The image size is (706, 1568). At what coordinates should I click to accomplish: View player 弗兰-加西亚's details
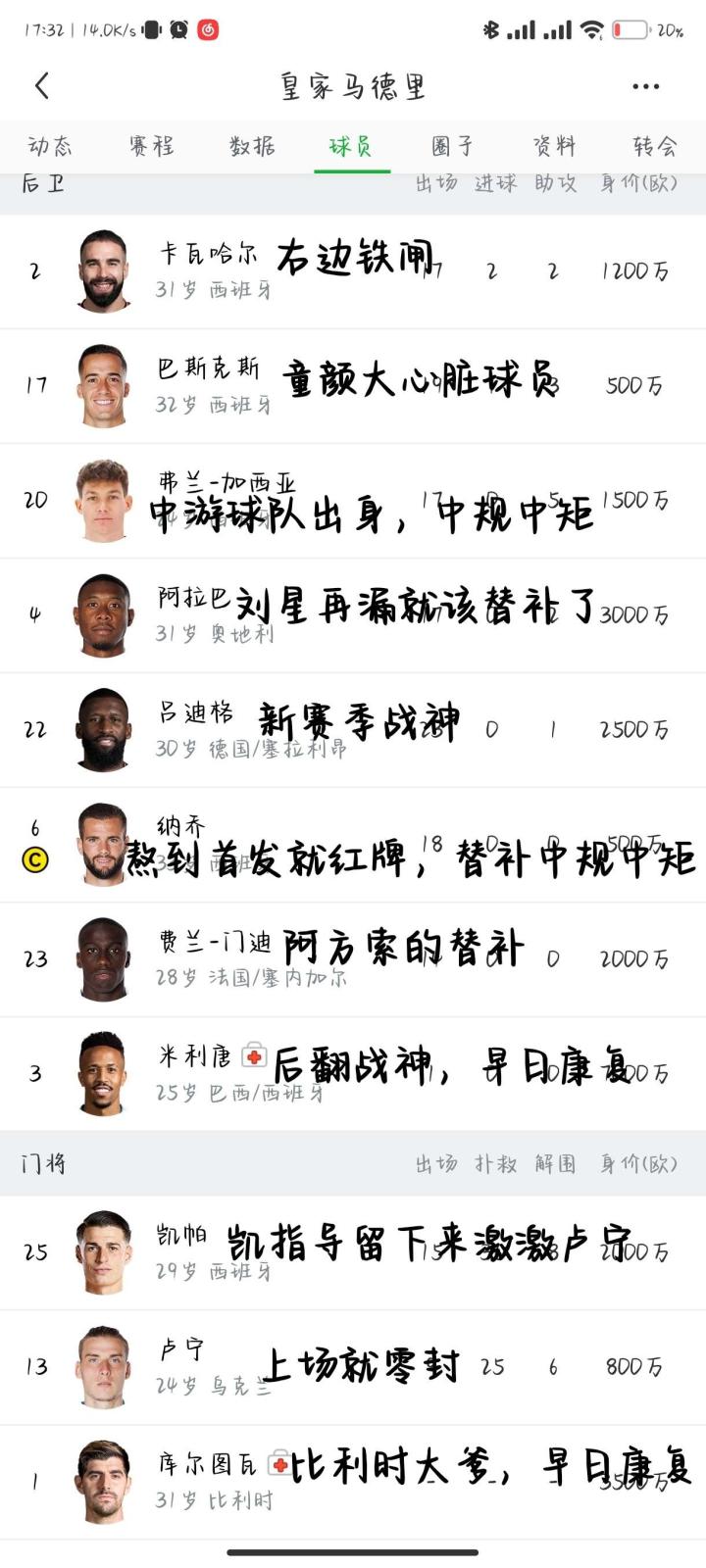coord(353,501)
